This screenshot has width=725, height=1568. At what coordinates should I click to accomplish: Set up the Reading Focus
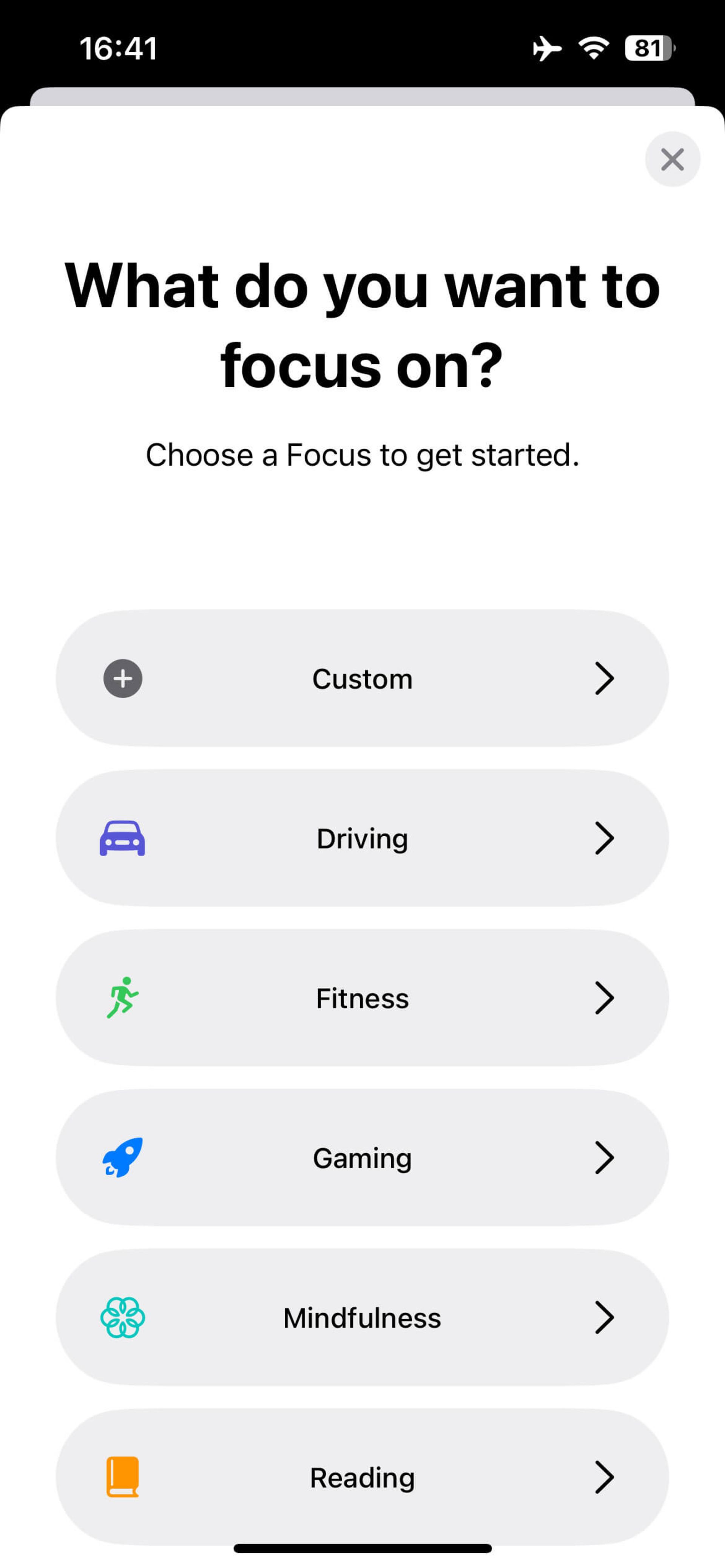362,1477
